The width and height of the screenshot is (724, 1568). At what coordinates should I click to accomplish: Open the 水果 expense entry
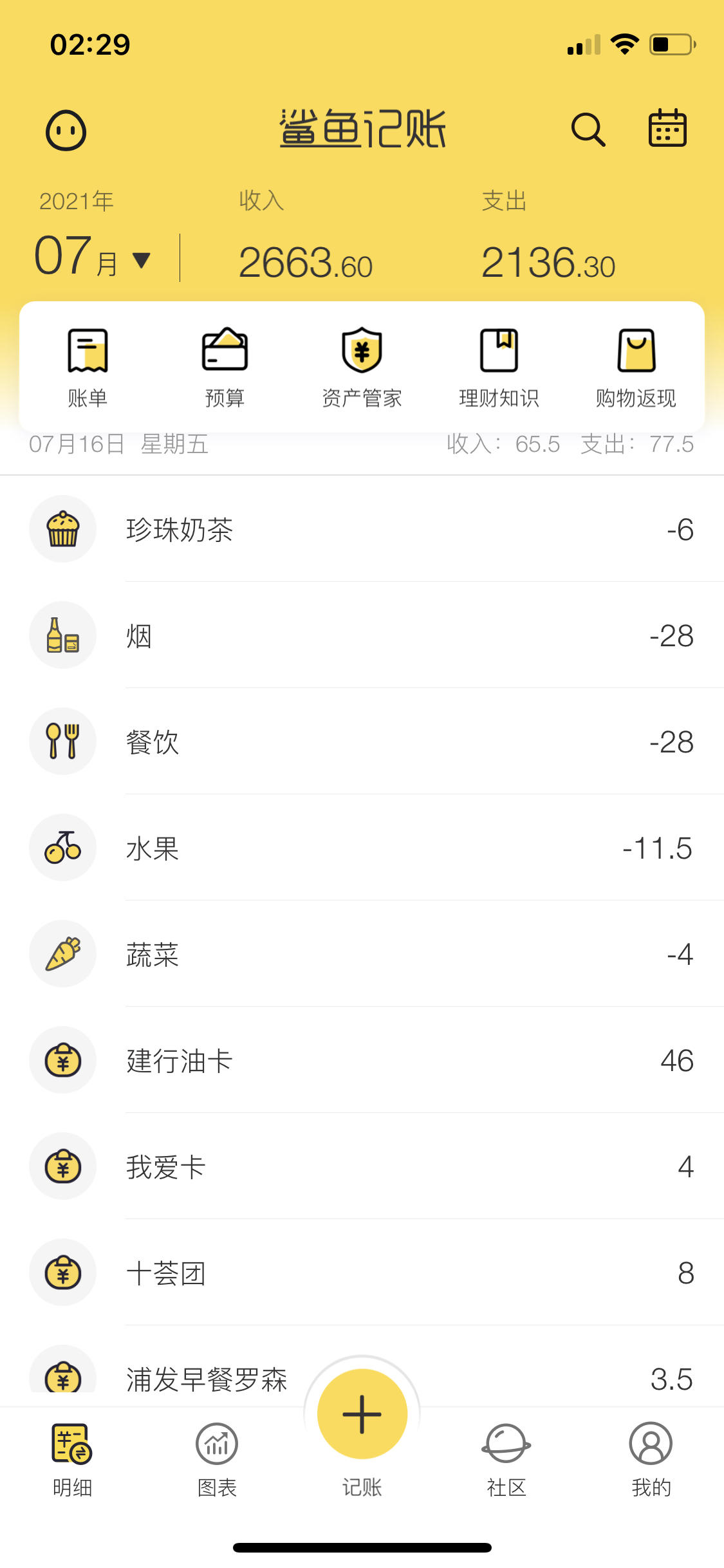362,848
